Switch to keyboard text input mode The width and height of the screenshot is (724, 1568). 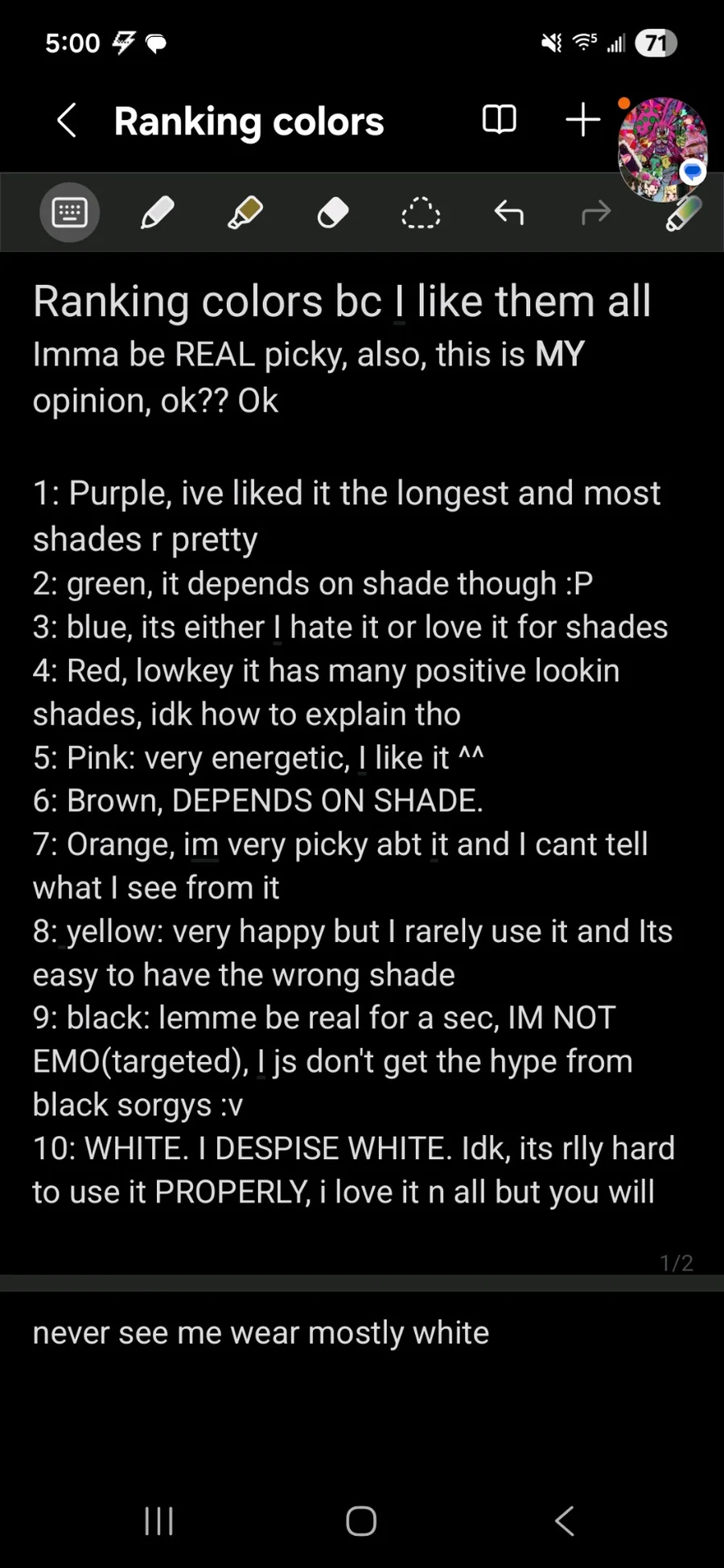click(x=70, y=213)
